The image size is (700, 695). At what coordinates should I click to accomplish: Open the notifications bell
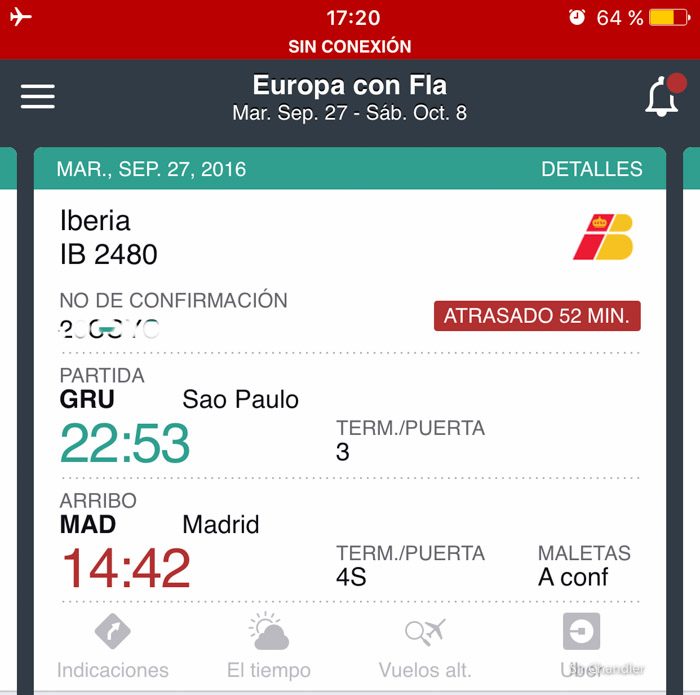point(662,97)
